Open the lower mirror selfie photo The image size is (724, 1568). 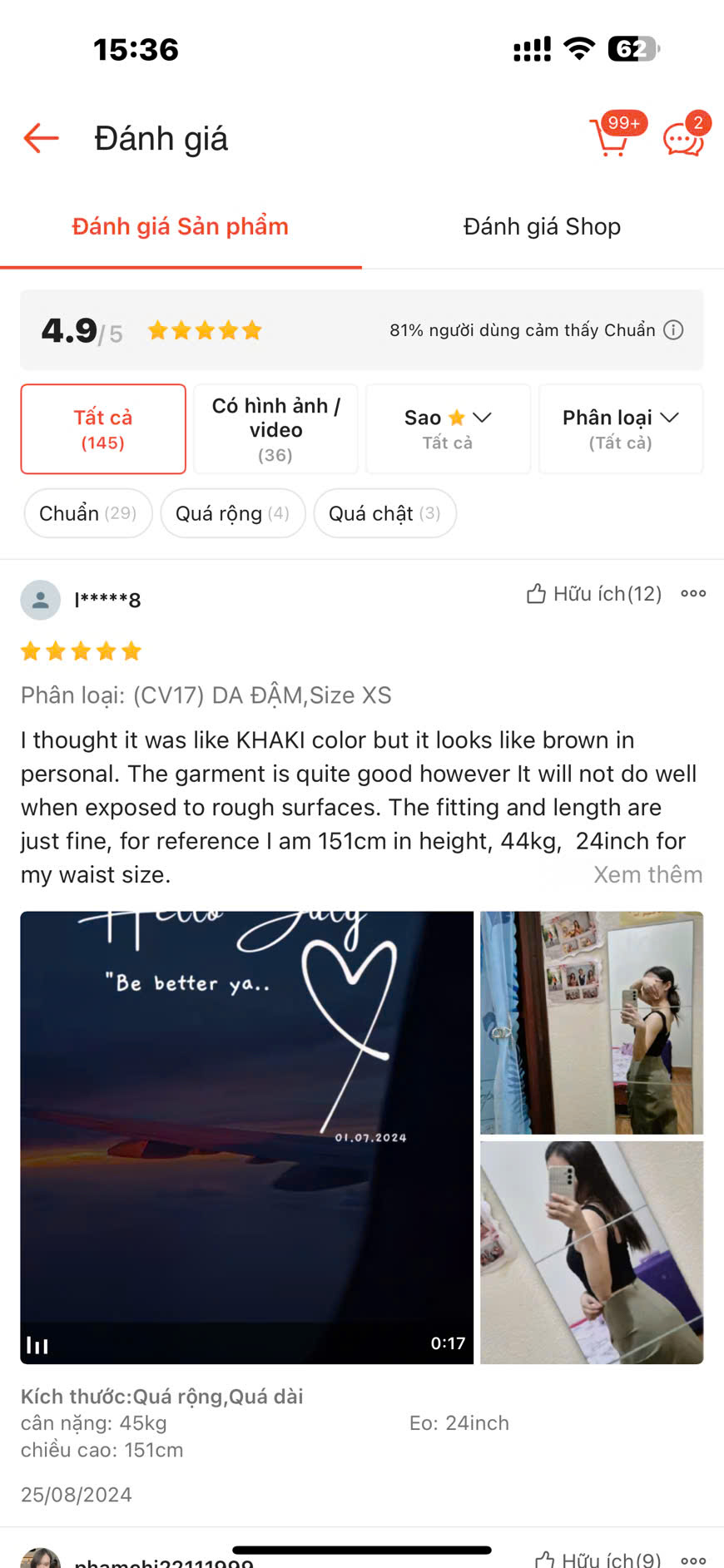592,1252
